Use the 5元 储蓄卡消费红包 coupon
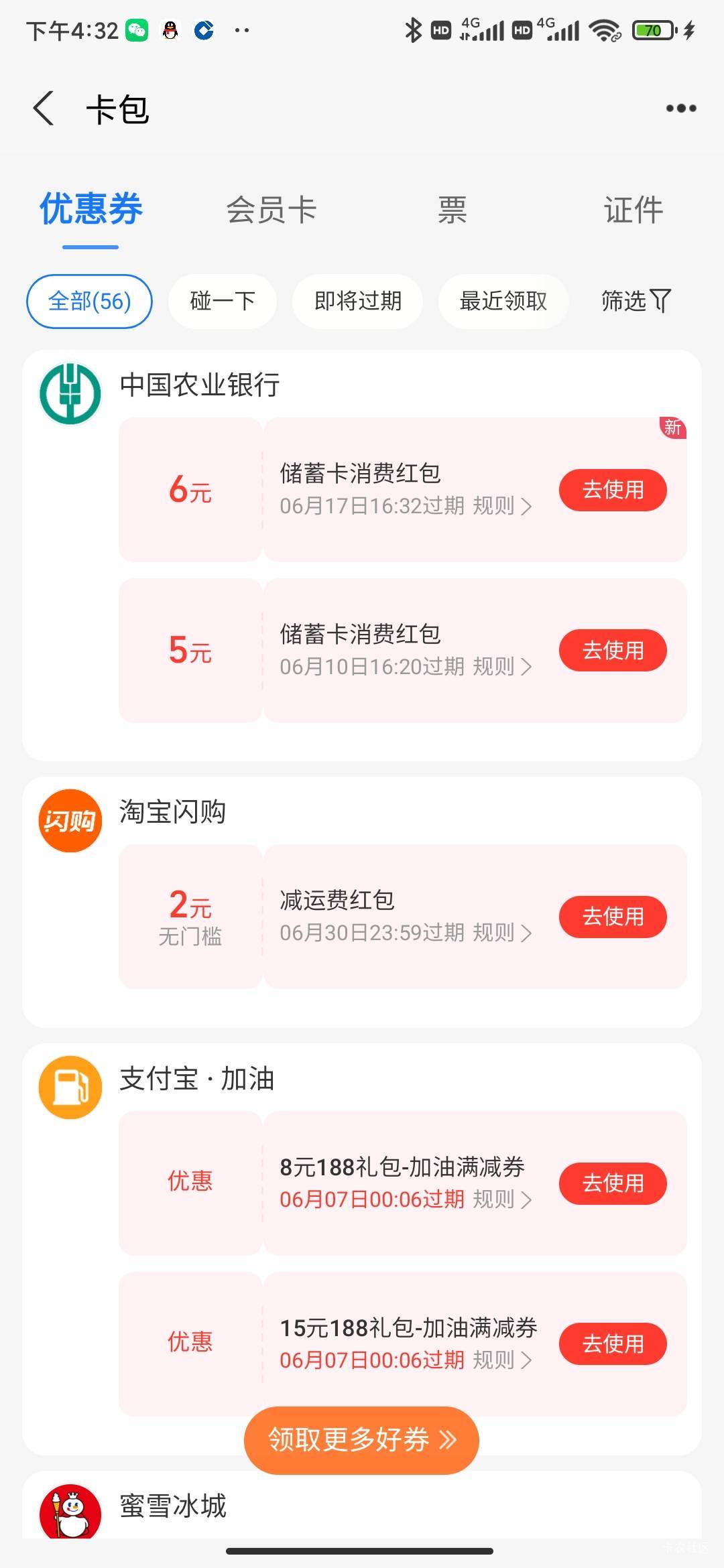The height and width of the screenshot is (1568, 724). point(613,650)
